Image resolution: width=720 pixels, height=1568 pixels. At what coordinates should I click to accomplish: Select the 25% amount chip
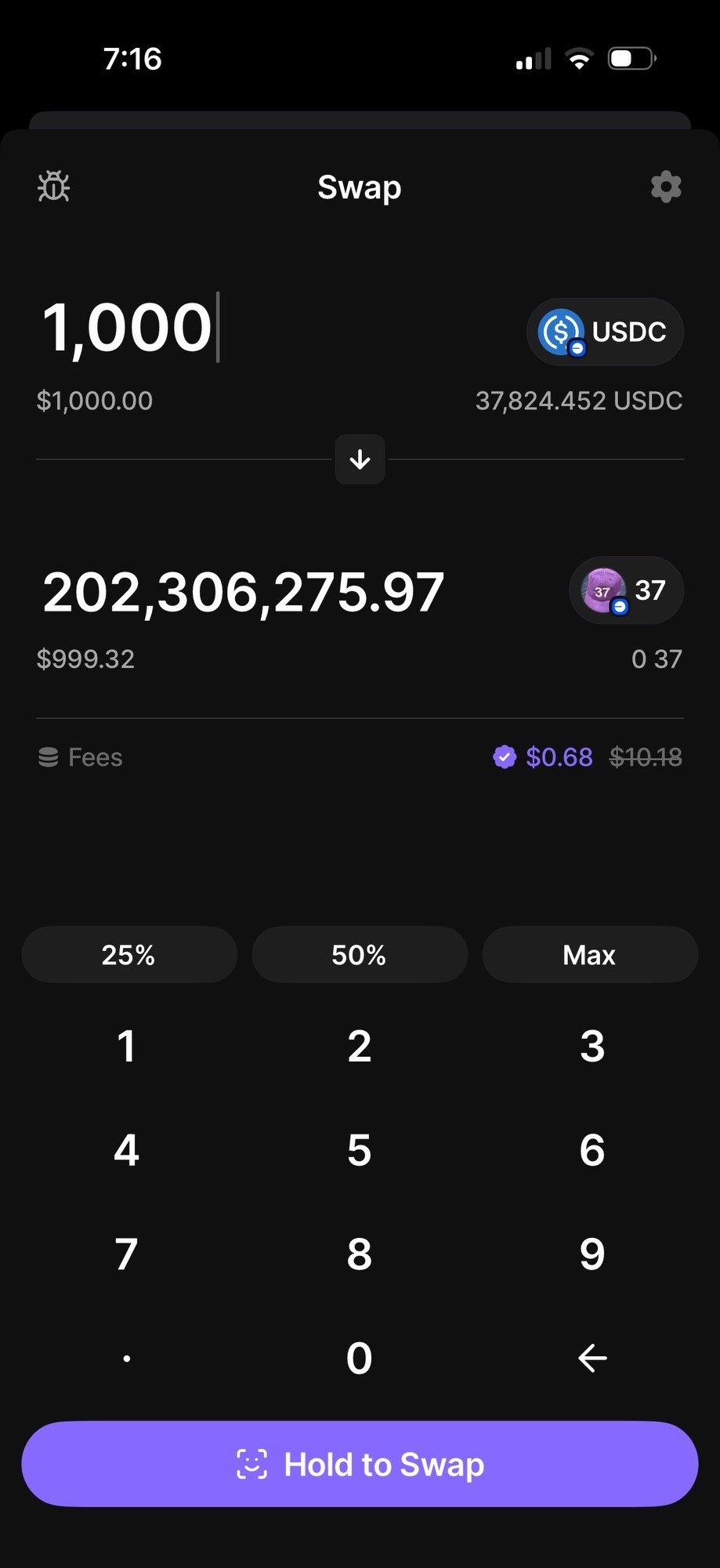click(x=128, y=955)
